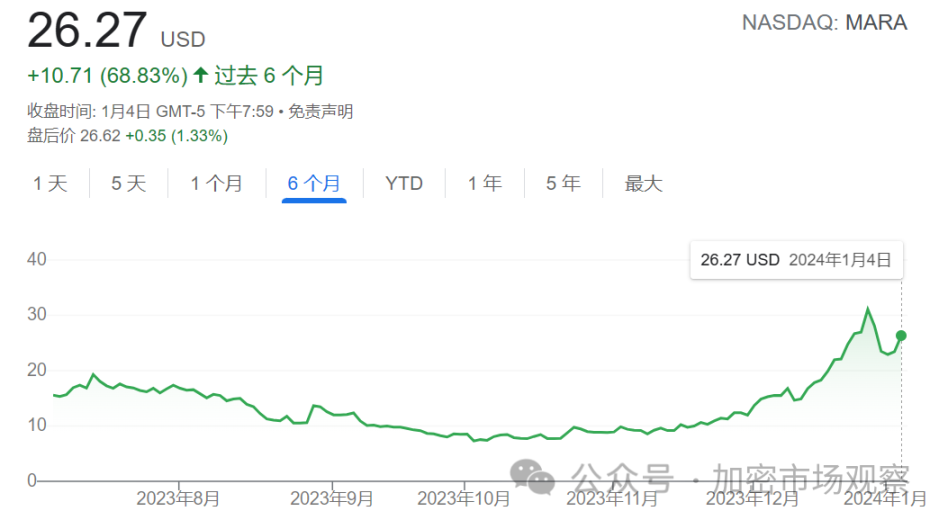Switch to the 1 天 range
Screen dimensions: 948x529
tap(49, 184)
